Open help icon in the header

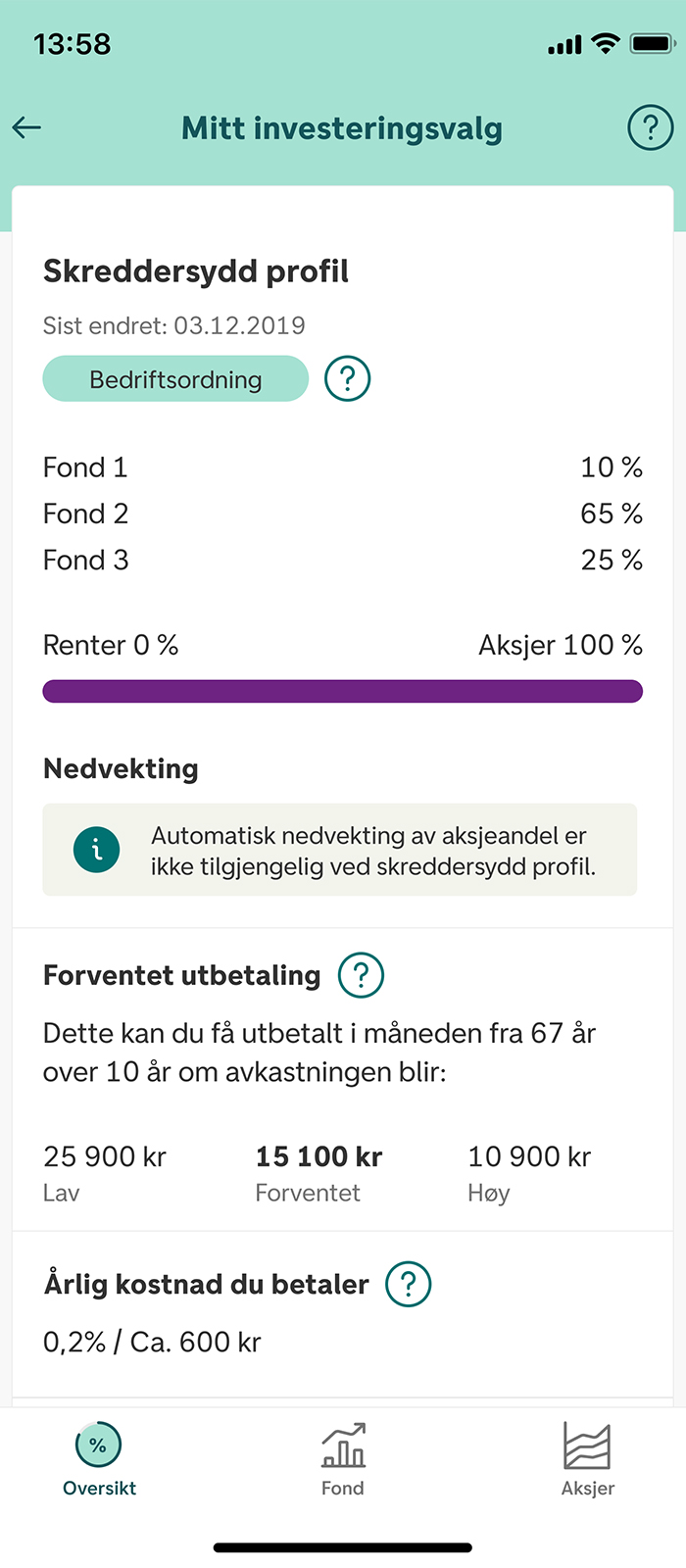coord(650,127)
